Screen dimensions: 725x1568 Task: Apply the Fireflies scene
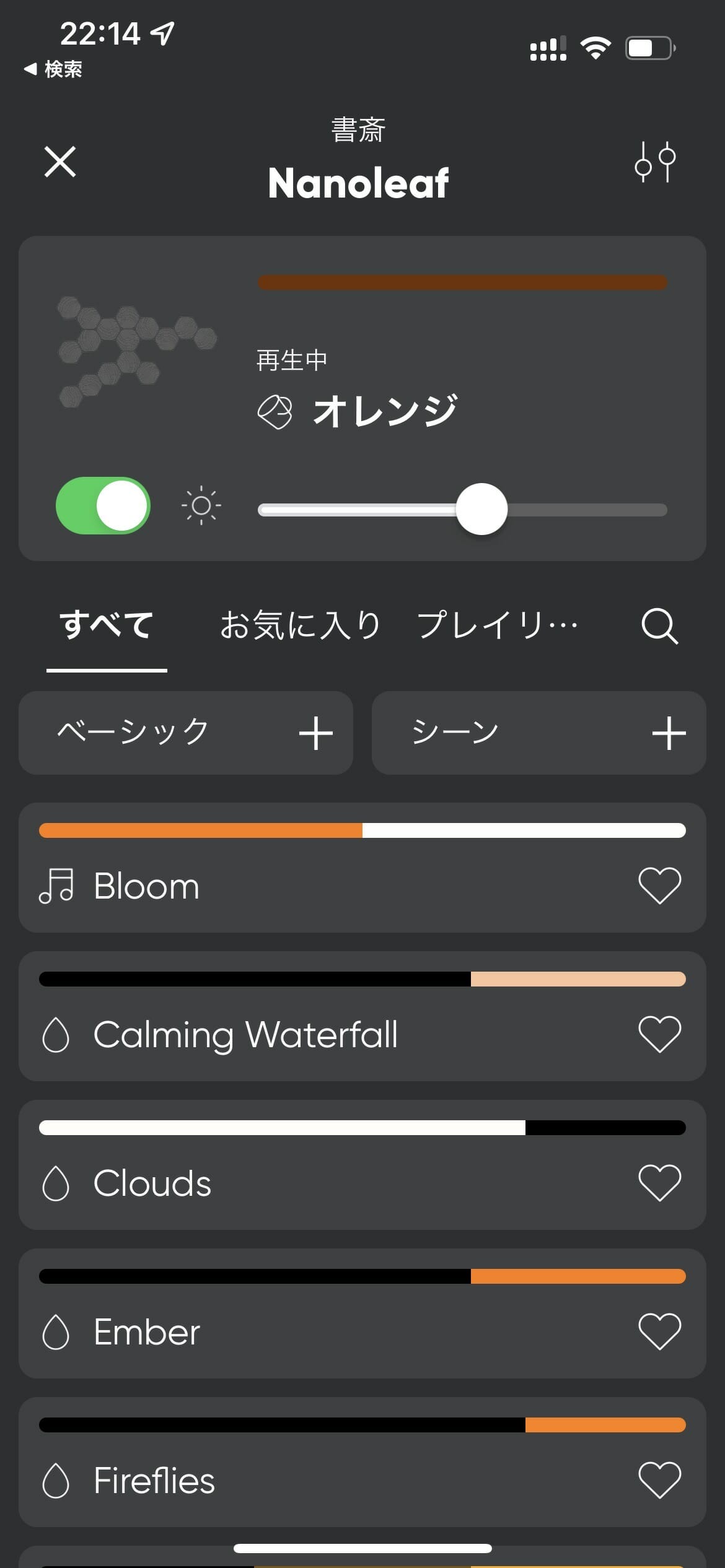[x=310, y=1480]
